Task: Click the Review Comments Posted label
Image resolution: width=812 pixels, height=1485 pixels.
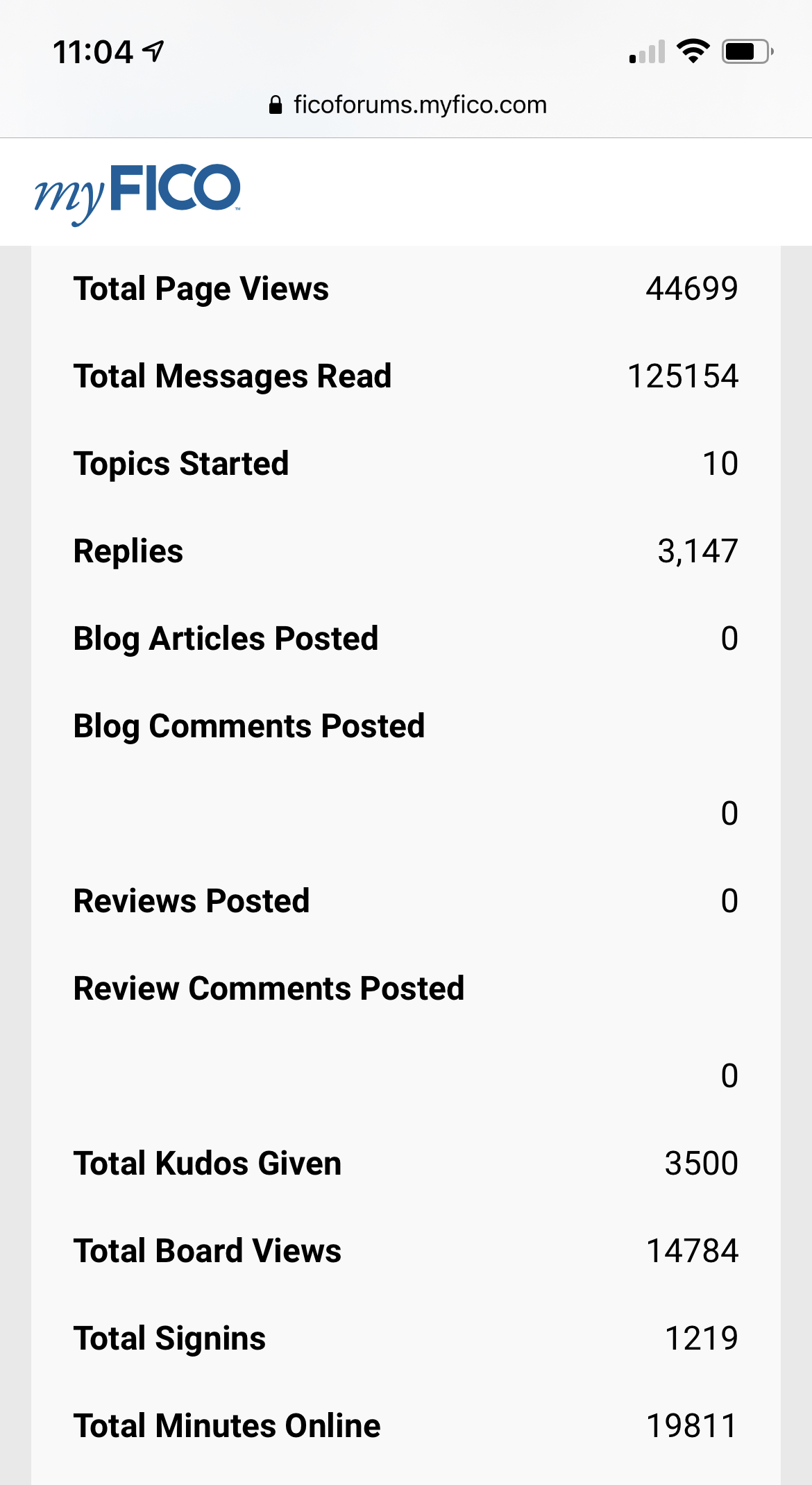Action: [269, 988]
